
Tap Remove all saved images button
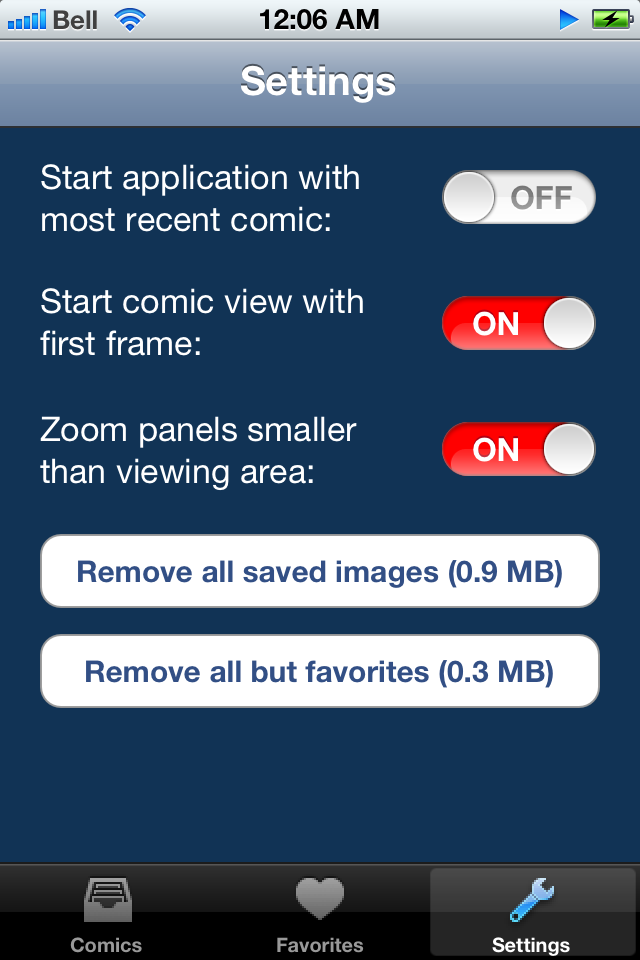pyautogui.click(x=320, y=572)
